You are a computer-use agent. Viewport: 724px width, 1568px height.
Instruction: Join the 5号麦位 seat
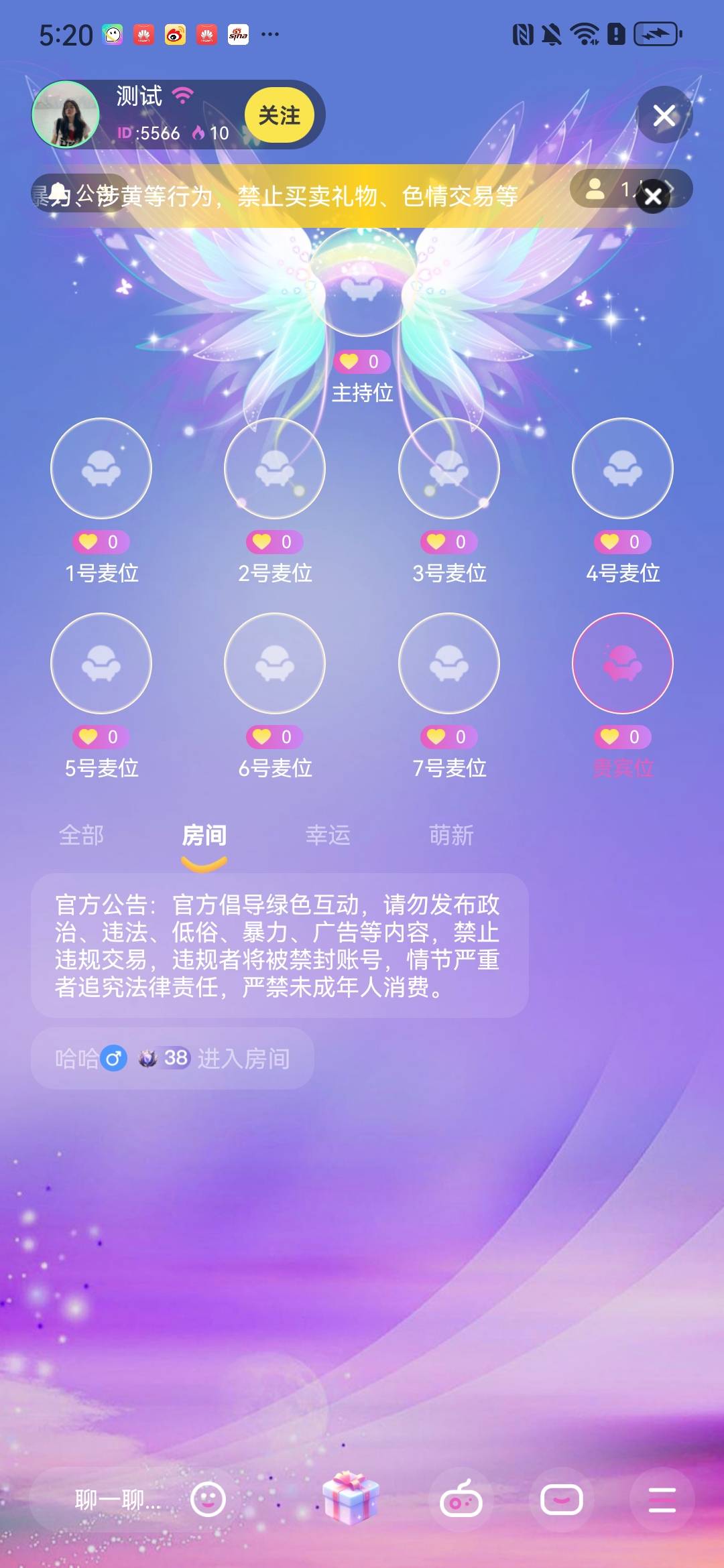pos(101,663)
